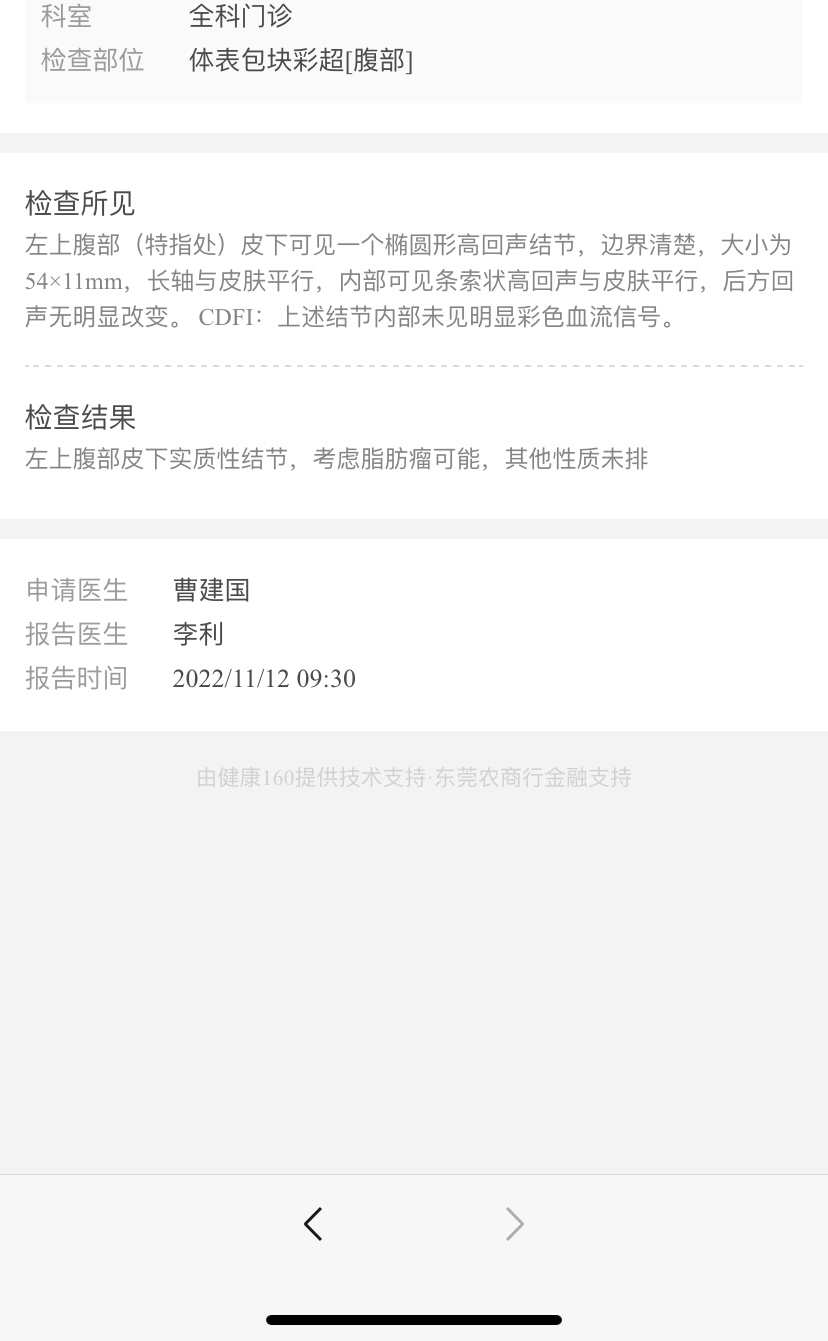Go back using the browser back arrow
Viewport: 828px width, 1341px height.
pos(313,1224)
